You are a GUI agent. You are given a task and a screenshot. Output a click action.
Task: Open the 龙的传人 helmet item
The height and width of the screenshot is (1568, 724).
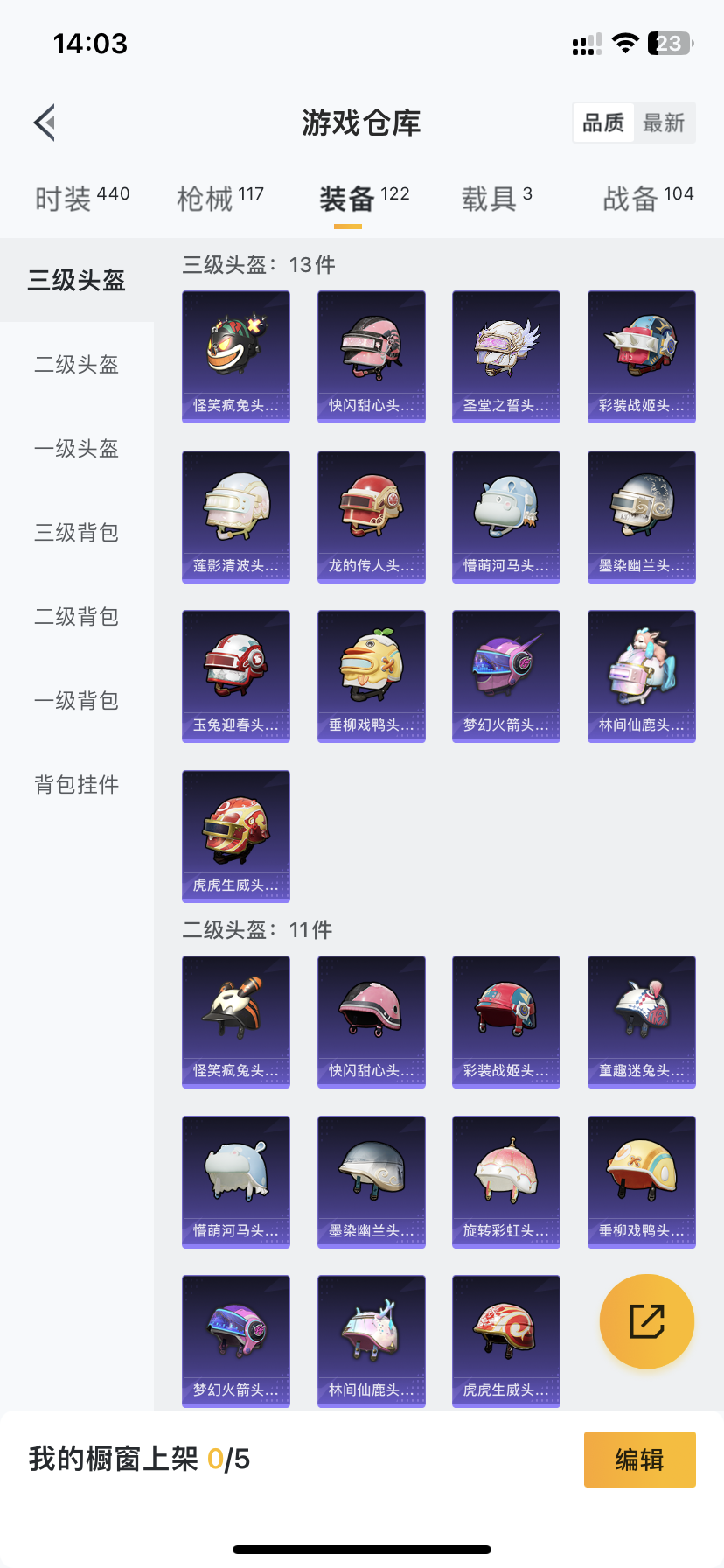pos(372,516)
